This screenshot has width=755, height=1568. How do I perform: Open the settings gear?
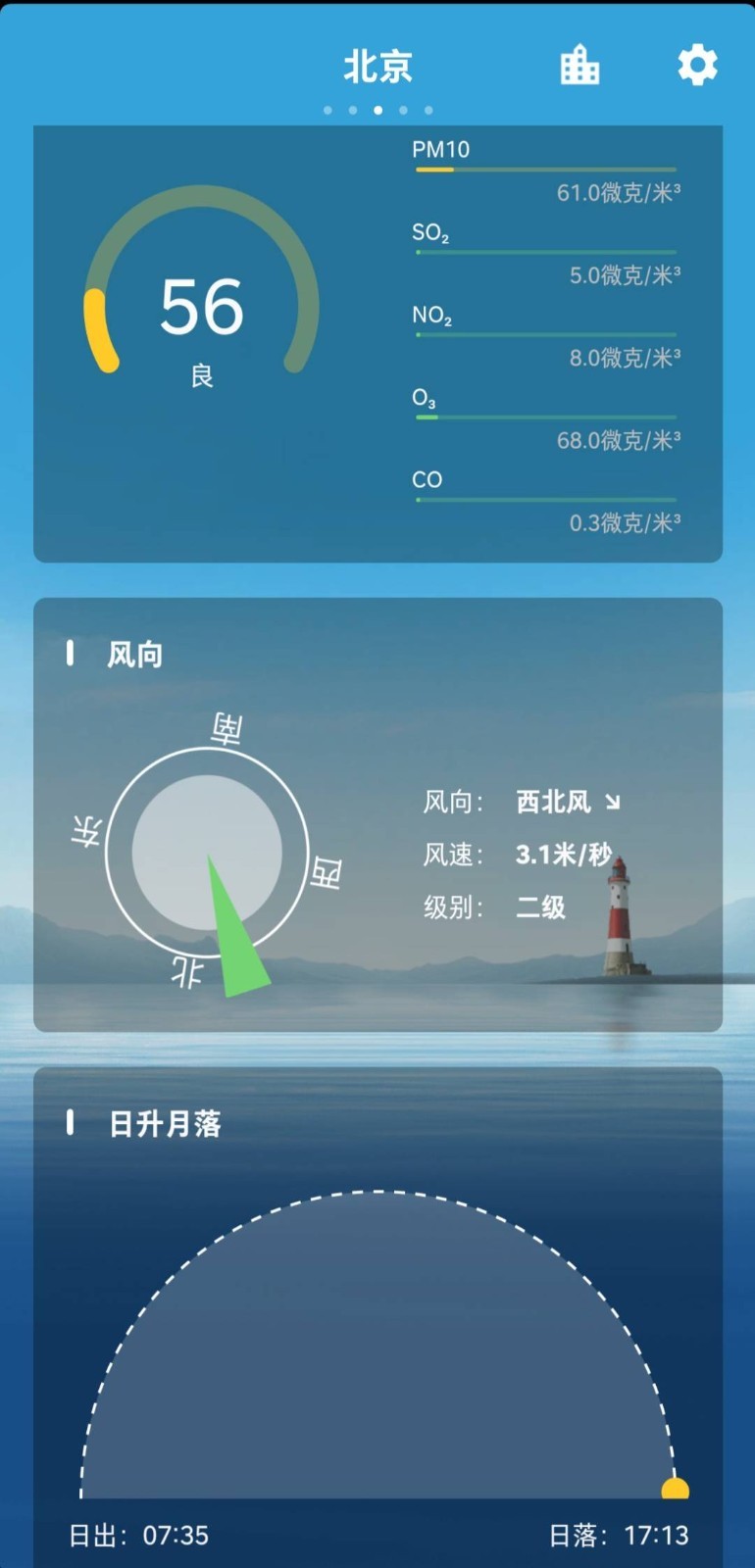[x=697, y=66]
